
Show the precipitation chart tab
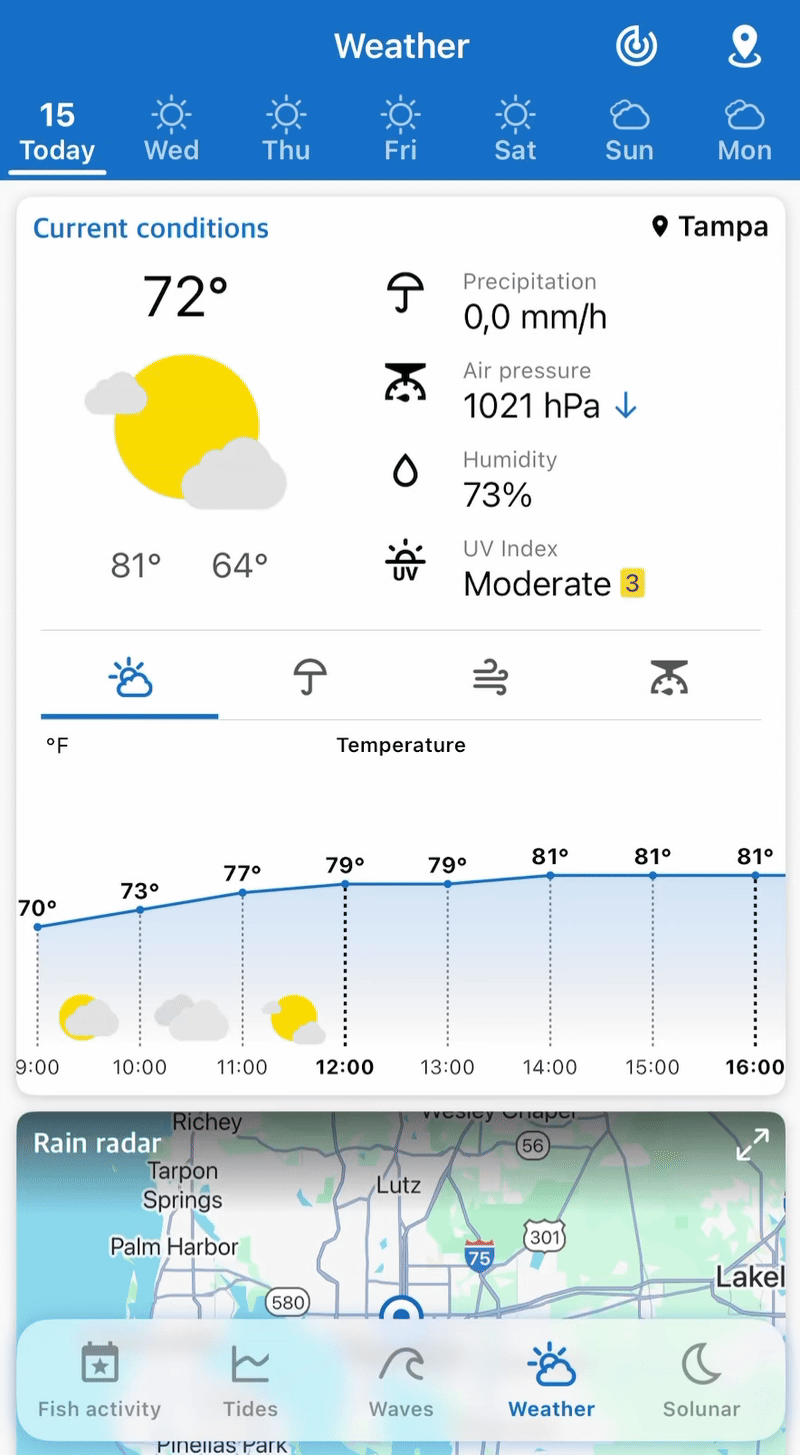click(x=310, y=677)
